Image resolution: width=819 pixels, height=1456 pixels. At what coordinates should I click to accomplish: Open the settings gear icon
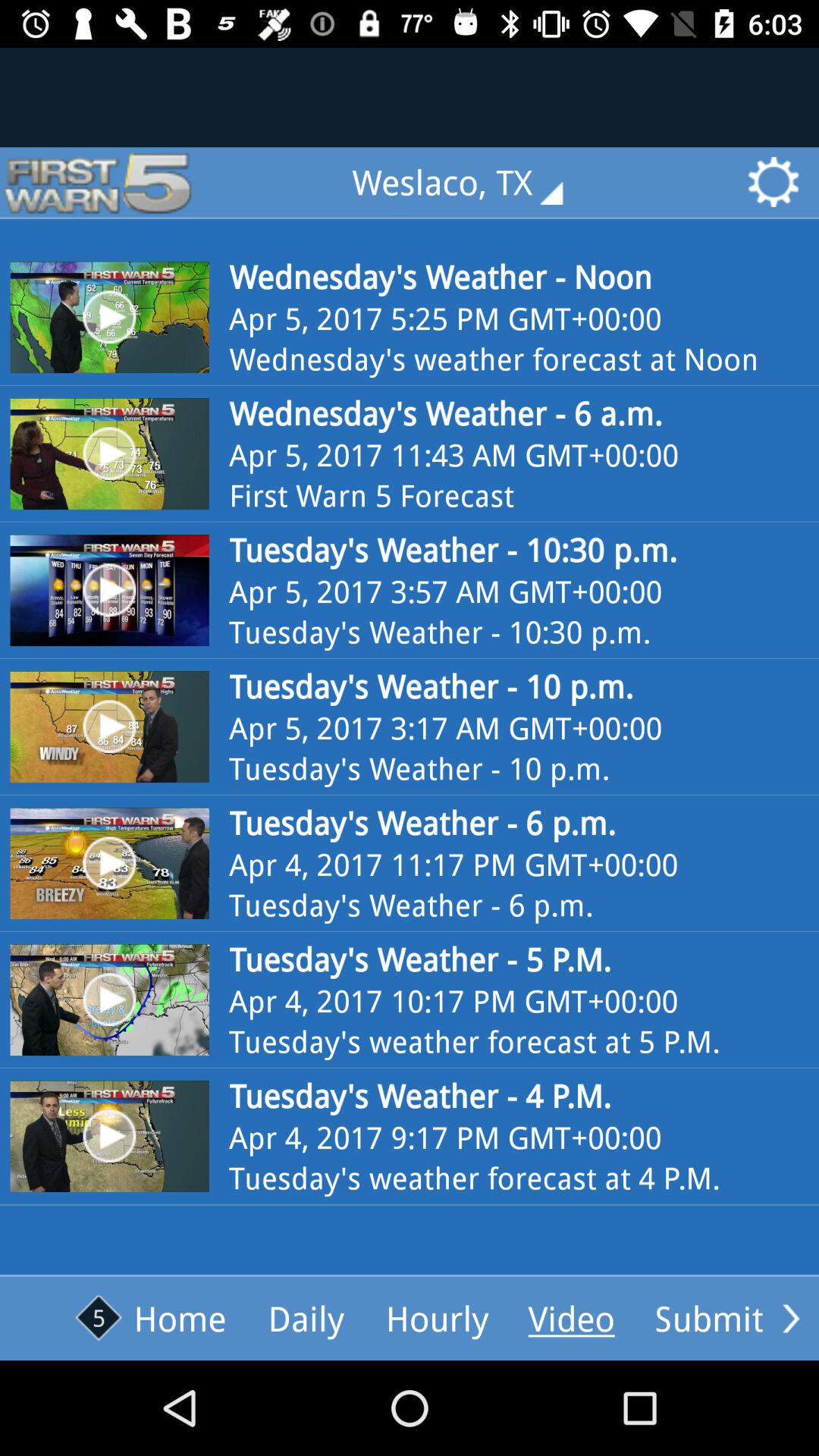tap(773, 183)
